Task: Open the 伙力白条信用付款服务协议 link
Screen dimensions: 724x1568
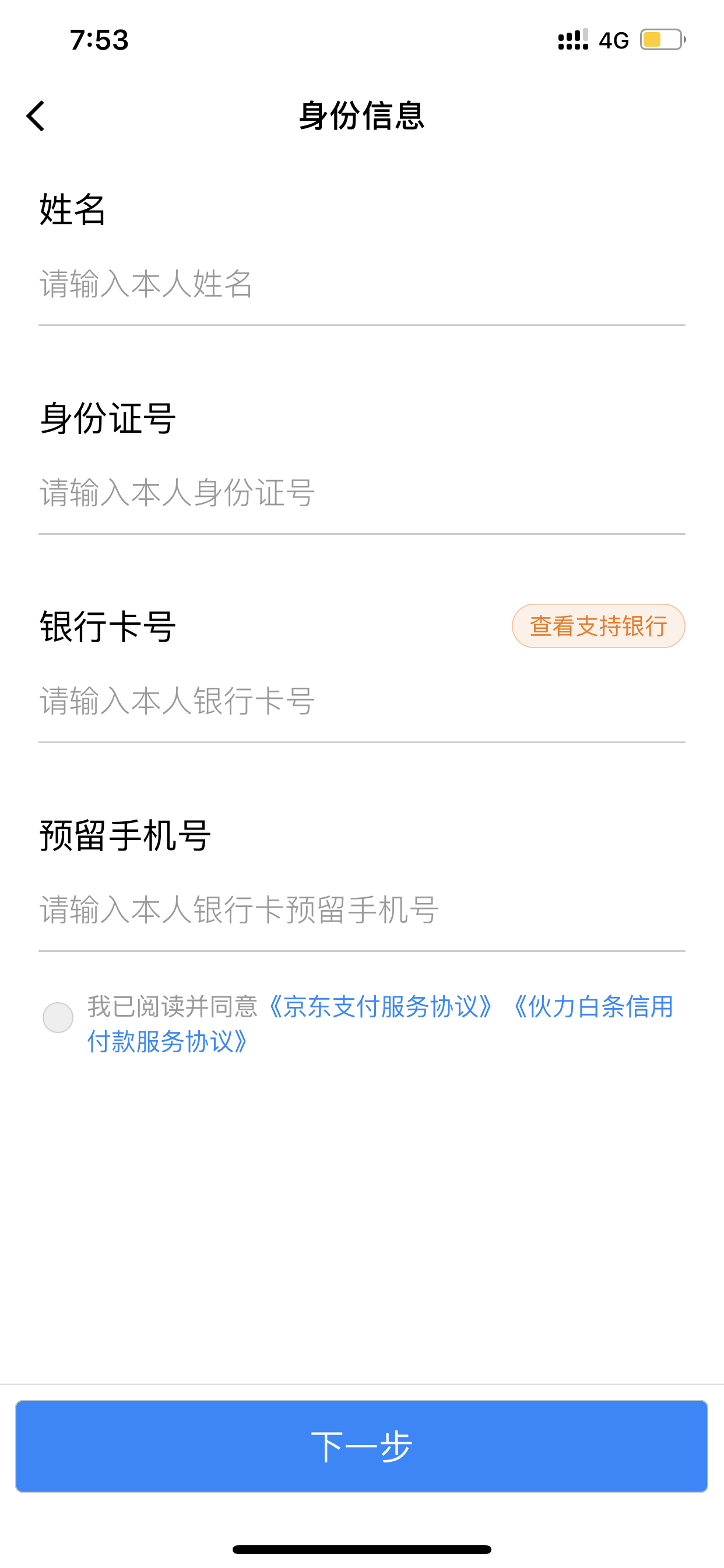Action: pyautogui.click(x=380, y=1024)
